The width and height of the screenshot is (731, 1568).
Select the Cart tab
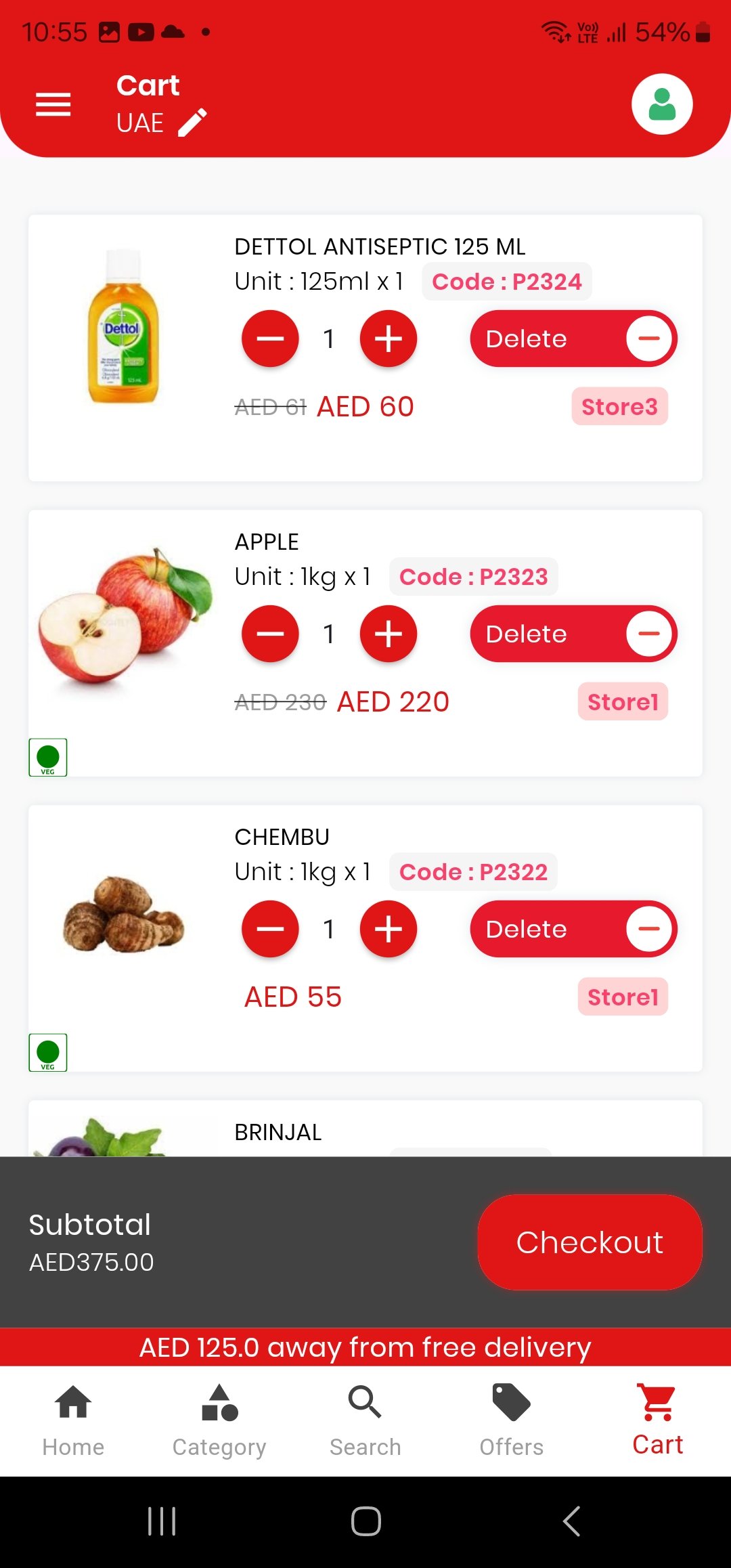[x=657, y=1420]
